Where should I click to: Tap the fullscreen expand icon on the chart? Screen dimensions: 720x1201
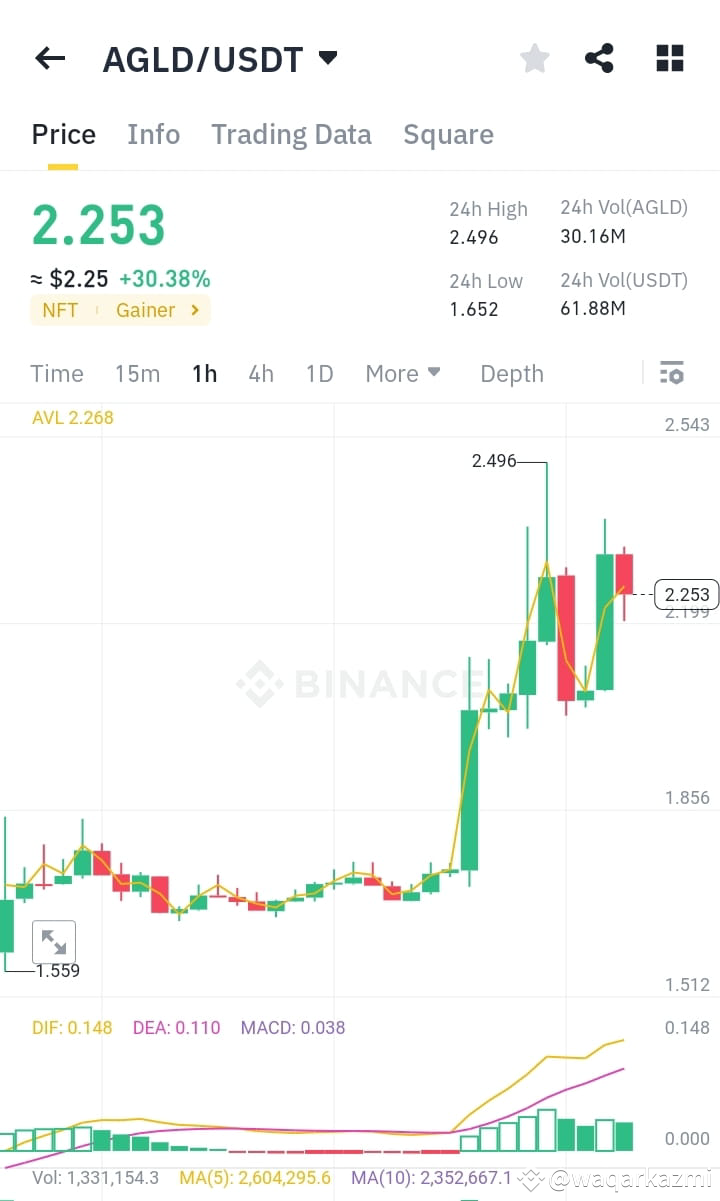[54, 941]
